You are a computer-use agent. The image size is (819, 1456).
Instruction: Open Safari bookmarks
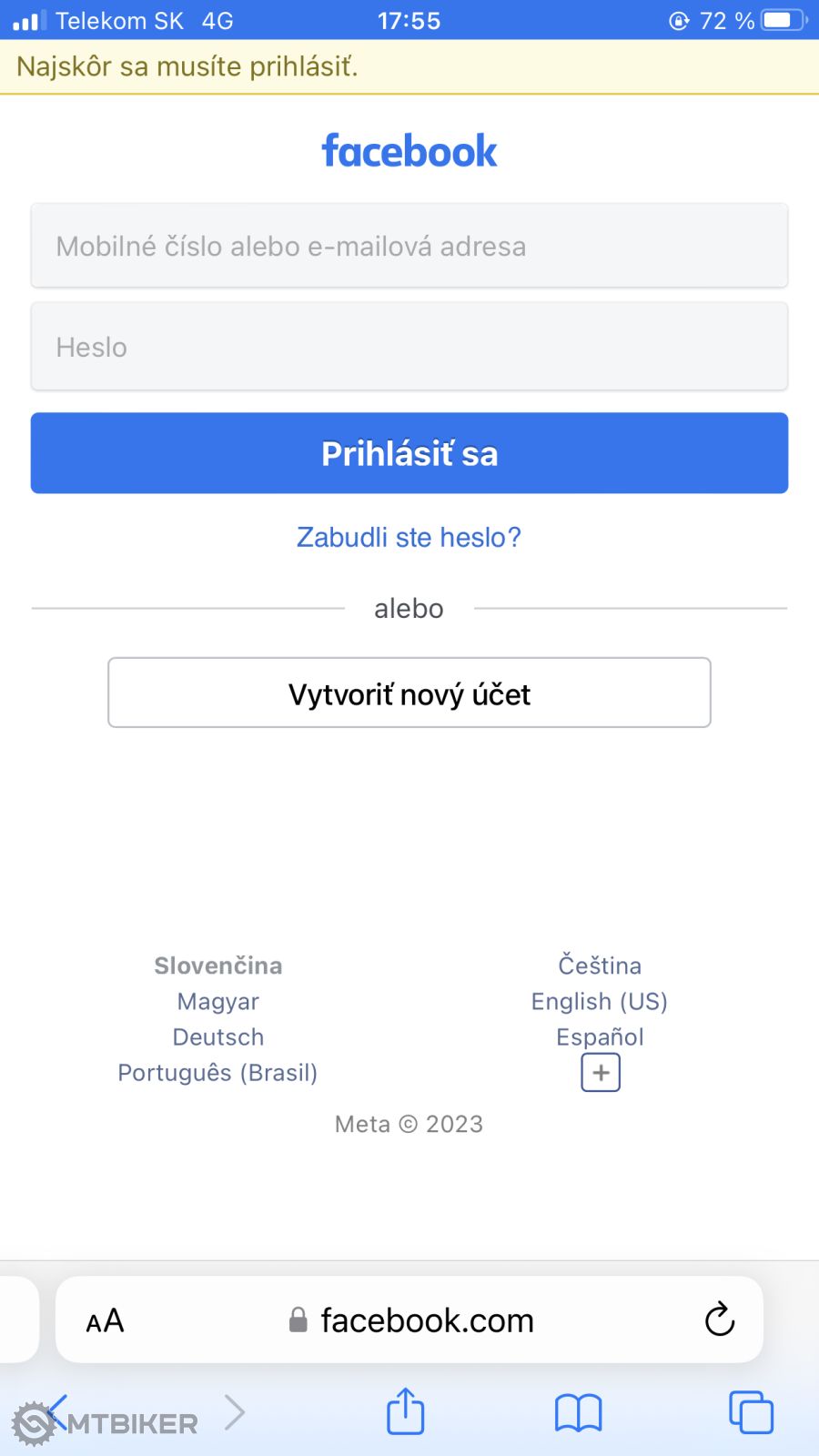pos(578,1413)
